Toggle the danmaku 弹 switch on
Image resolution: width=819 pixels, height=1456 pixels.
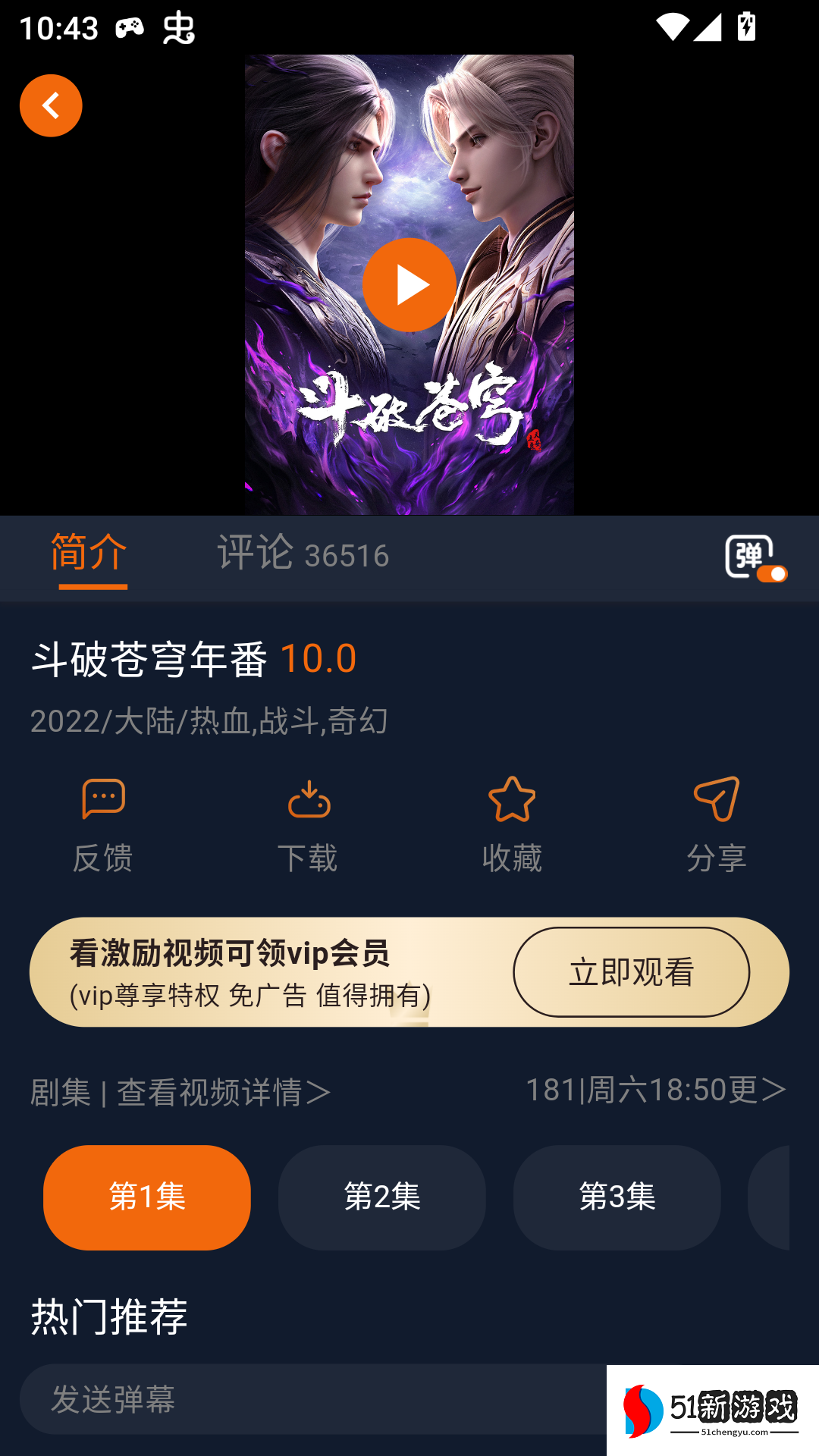(757, 559)
